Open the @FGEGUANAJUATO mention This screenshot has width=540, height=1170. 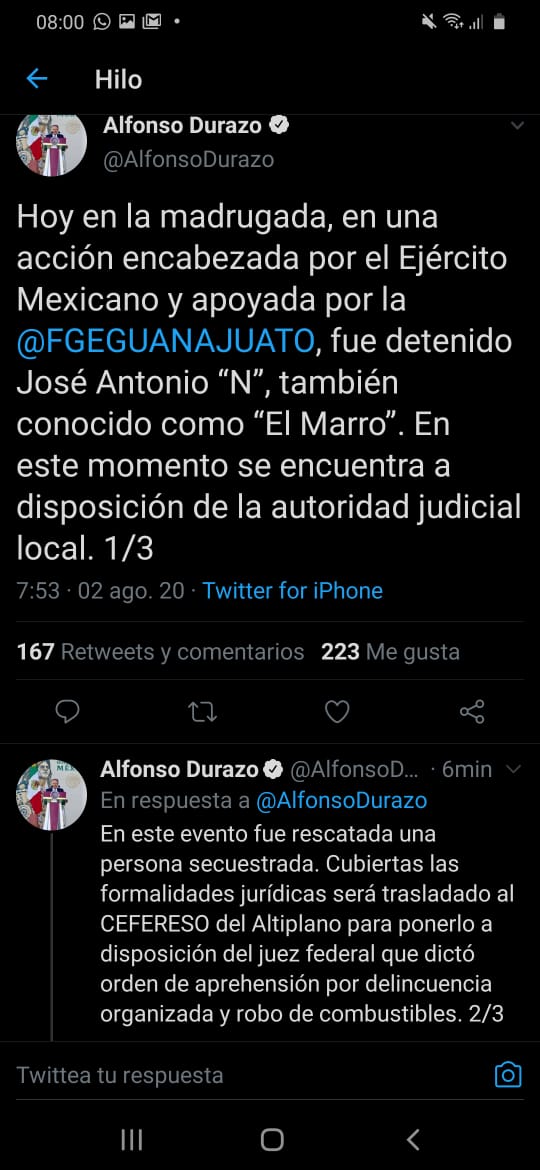[166, 342]
